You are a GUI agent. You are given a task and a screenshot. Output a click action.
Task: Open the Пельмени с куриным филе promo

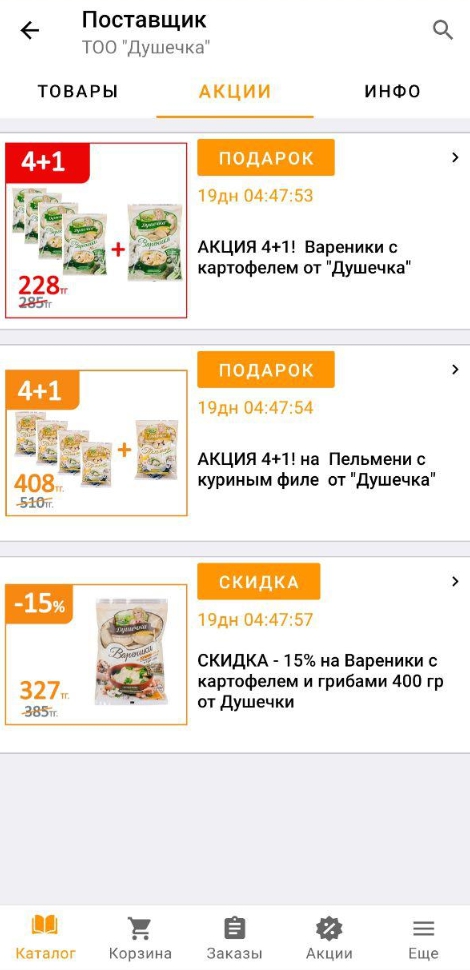click(235, 443)
